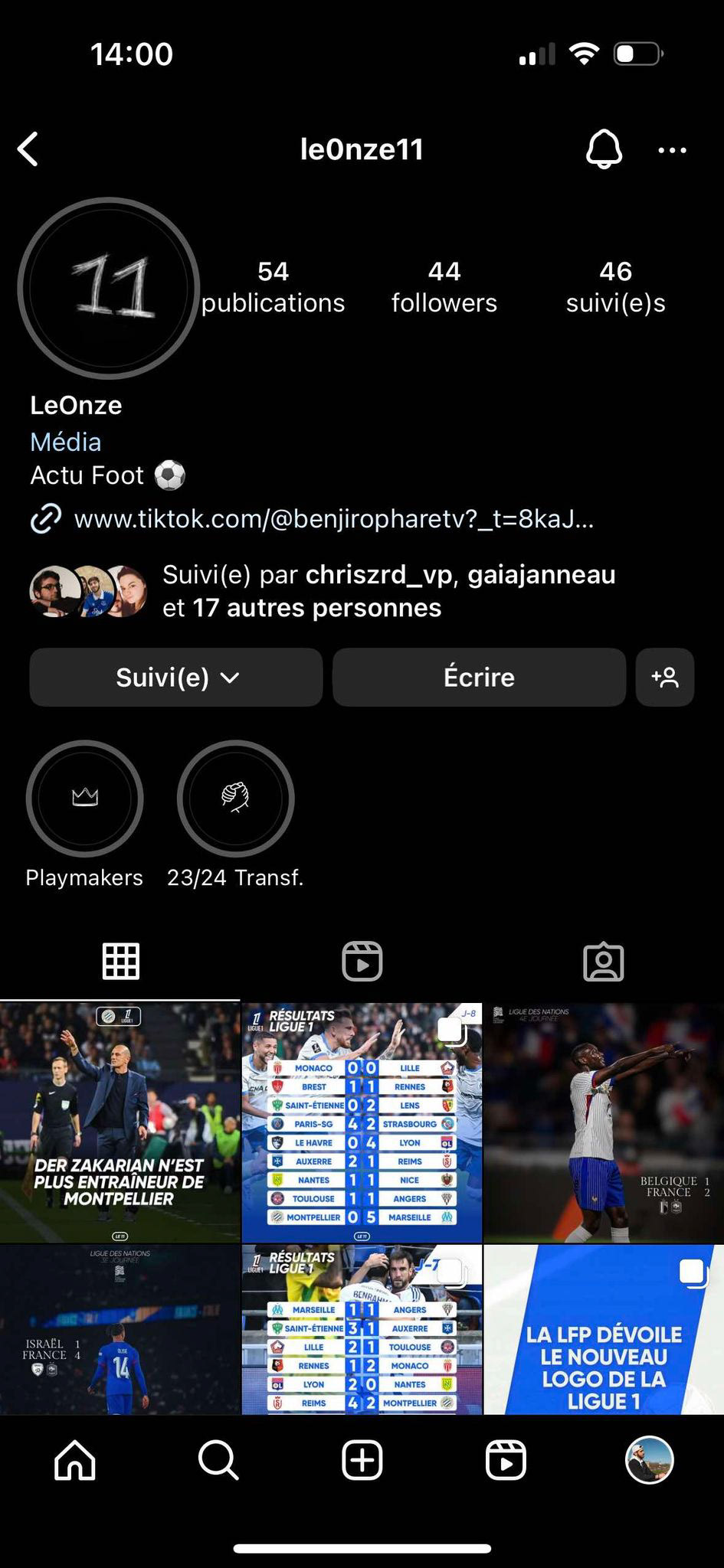Go to the Home feed
724x1568 pixels.
pyautogui.click(x=75, y=1461)
